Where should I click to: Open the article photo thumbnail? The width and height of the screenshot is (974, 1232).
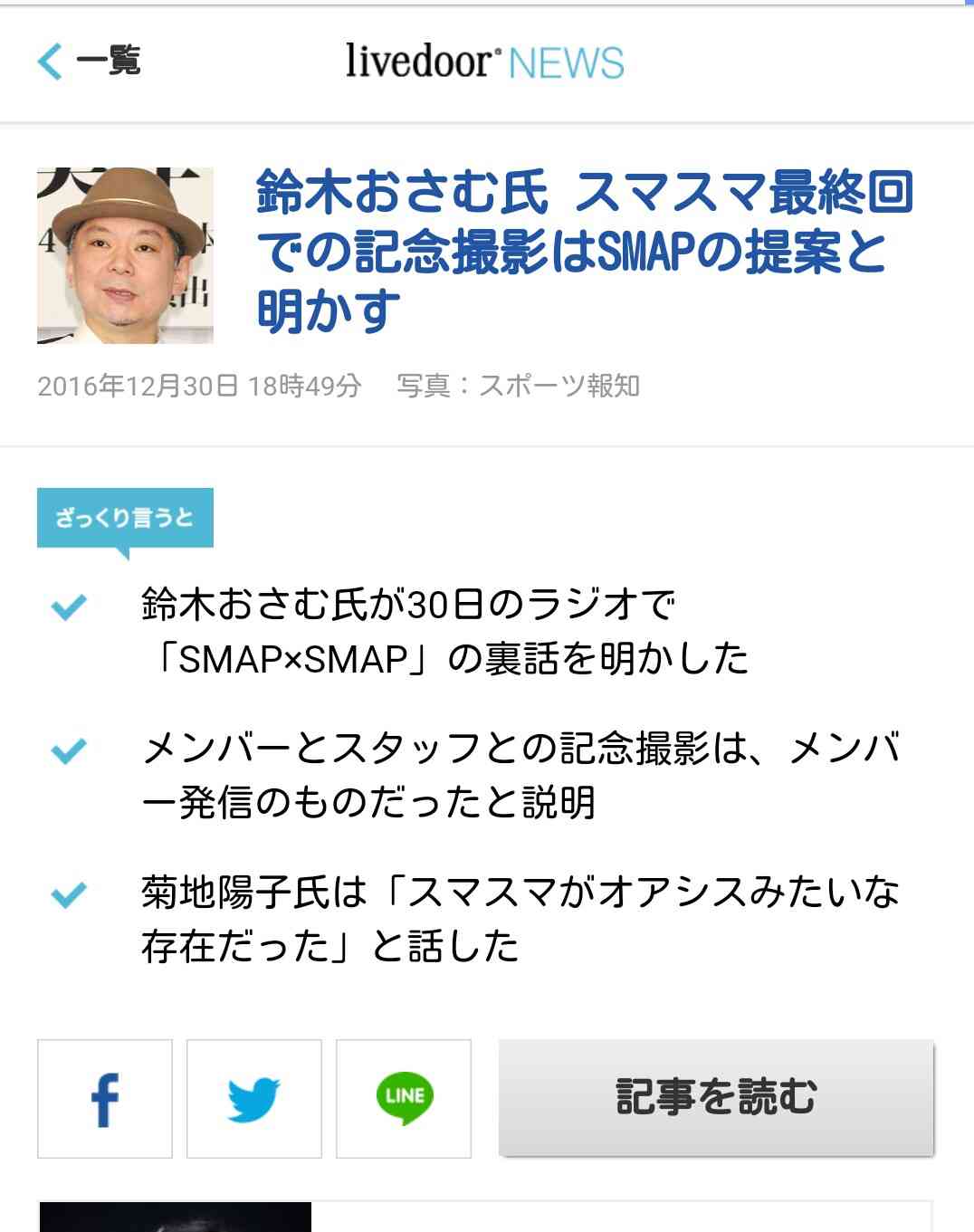coord(125,255)
